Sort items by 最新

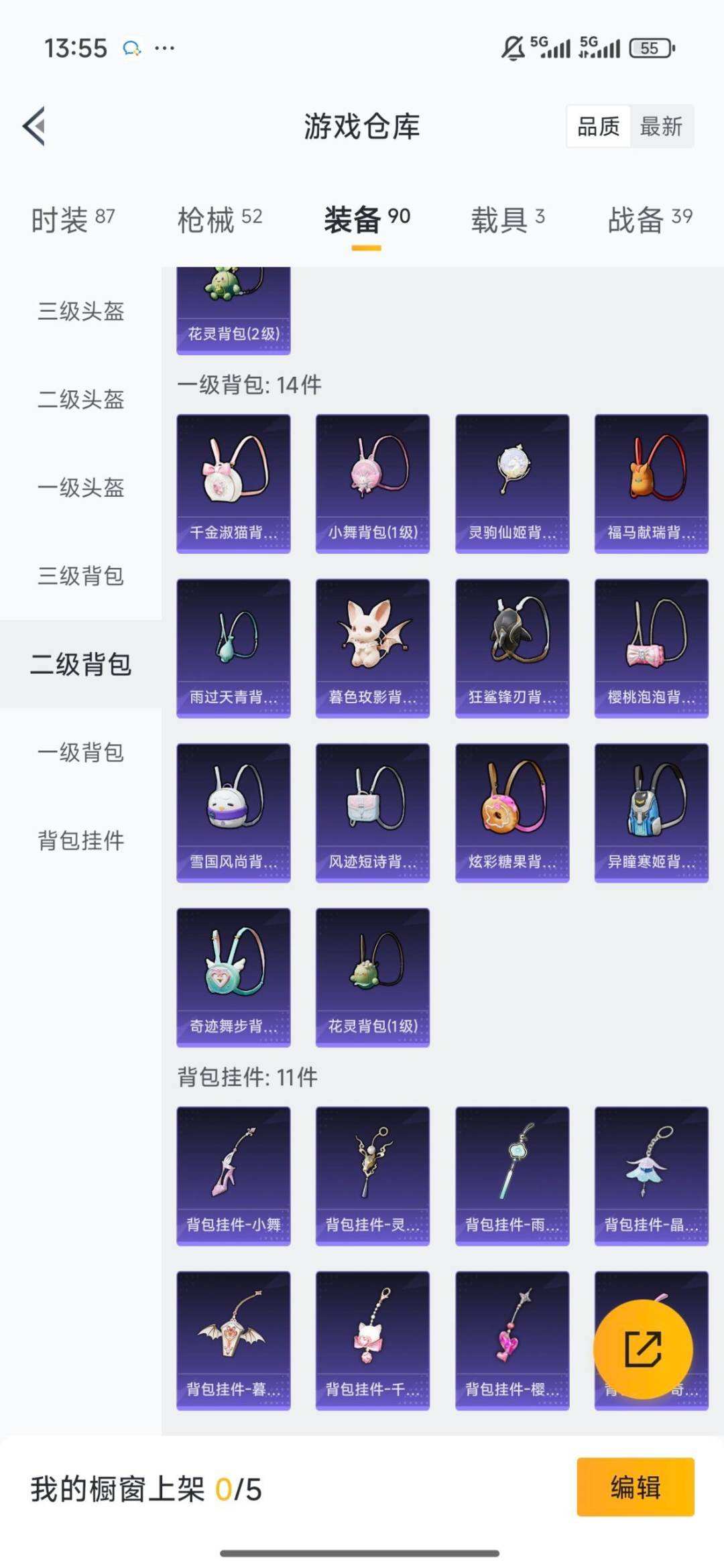[660, 126]
